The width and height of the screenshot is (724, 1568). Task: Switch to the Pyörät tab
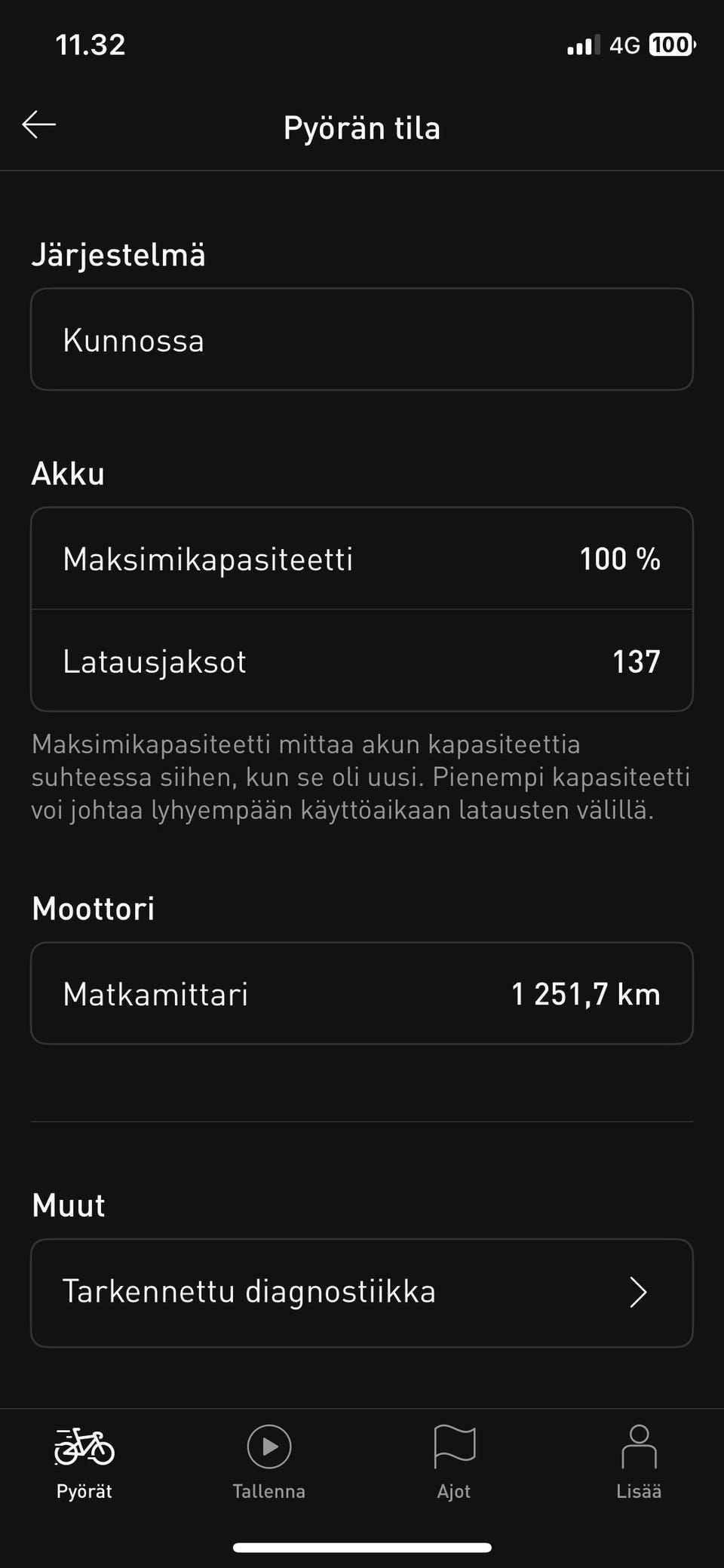(84, 1461)
